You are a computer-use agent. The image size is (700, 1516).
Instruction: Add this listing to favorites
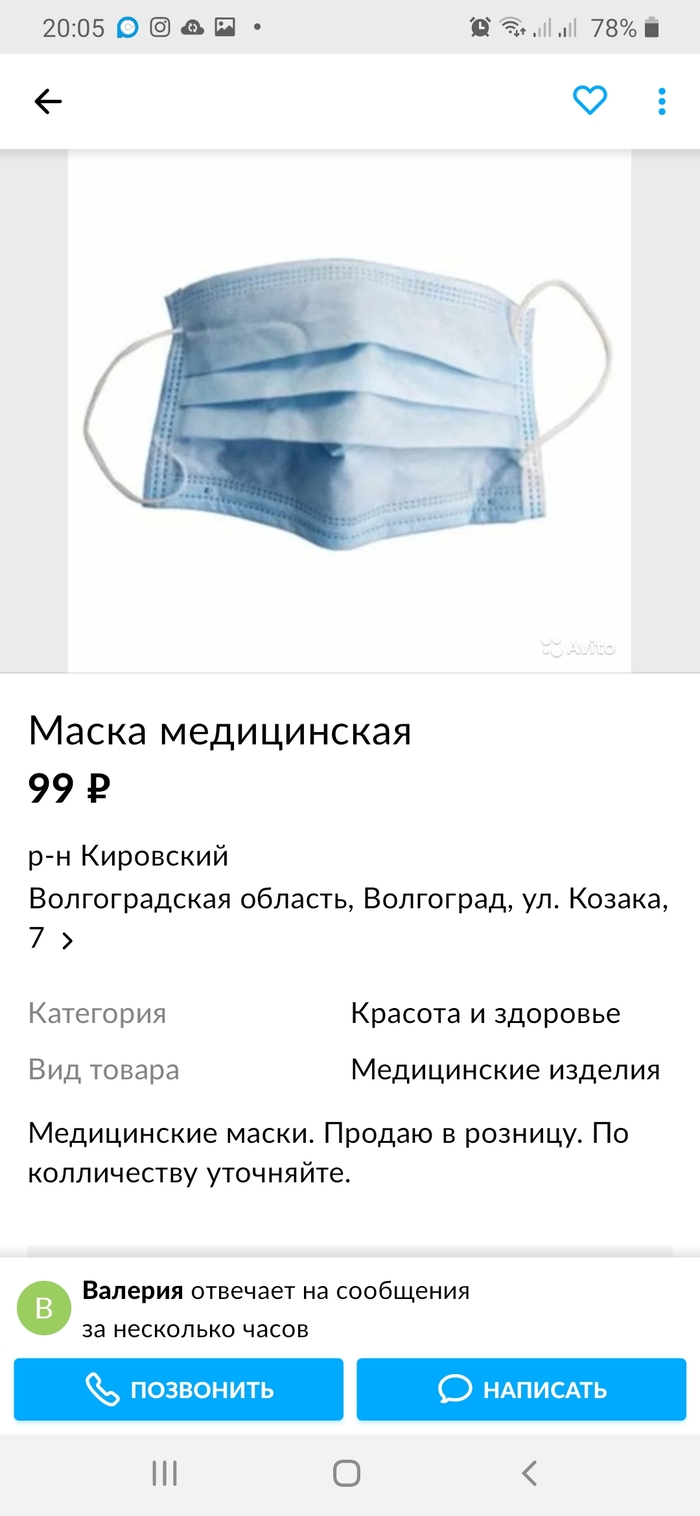point(590,100)
